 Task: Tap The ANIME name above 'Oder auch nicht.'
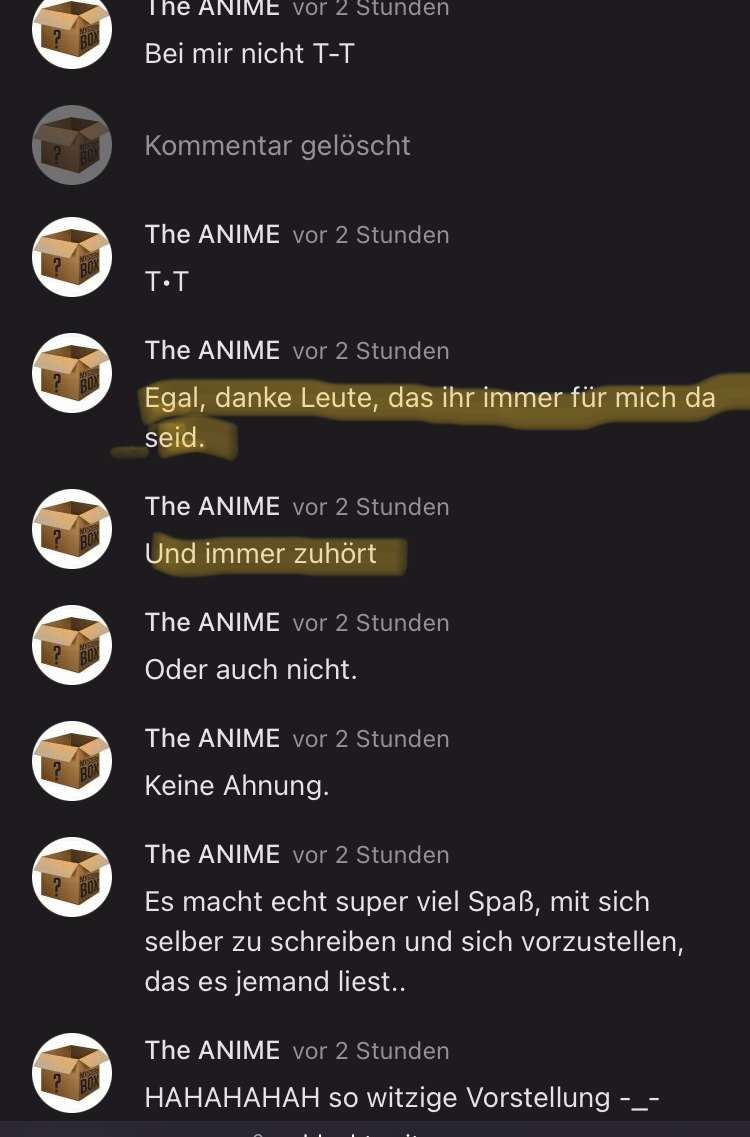212,622
